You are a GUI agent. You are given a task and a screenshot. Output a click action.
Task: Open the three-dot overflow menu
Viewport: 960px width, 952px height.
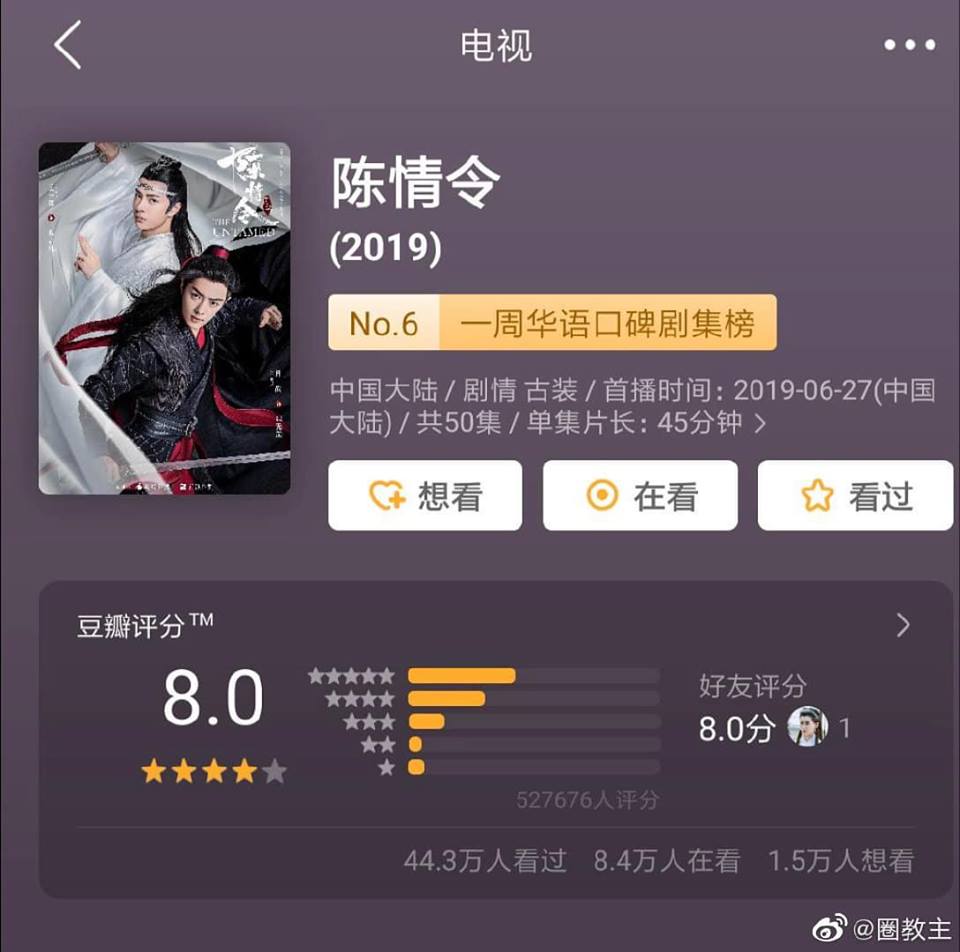[909, 46]
